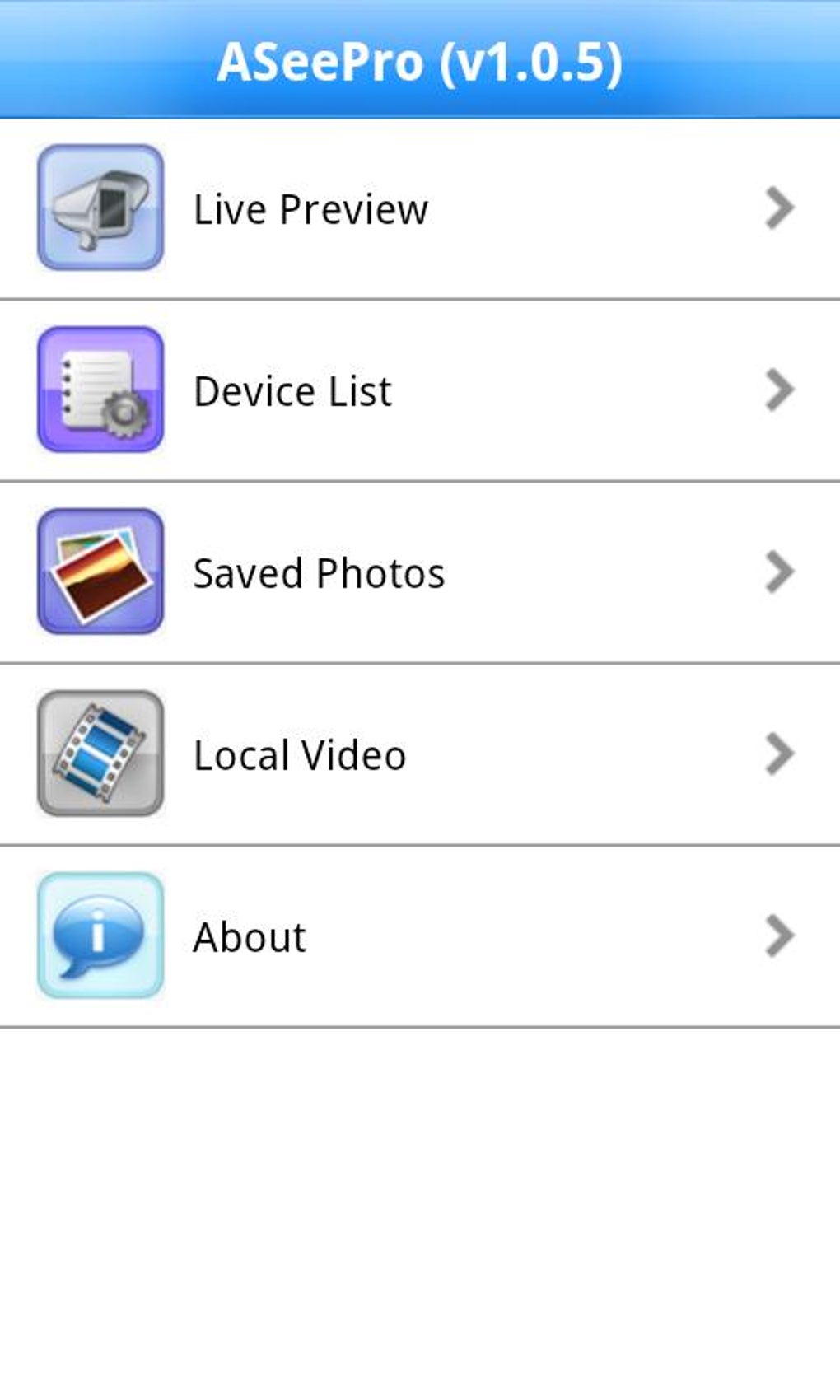Tap the ASeePro (v1.0.5) title bar
The height and width of the screenshot is (1400, 840).
click(420, 59)
